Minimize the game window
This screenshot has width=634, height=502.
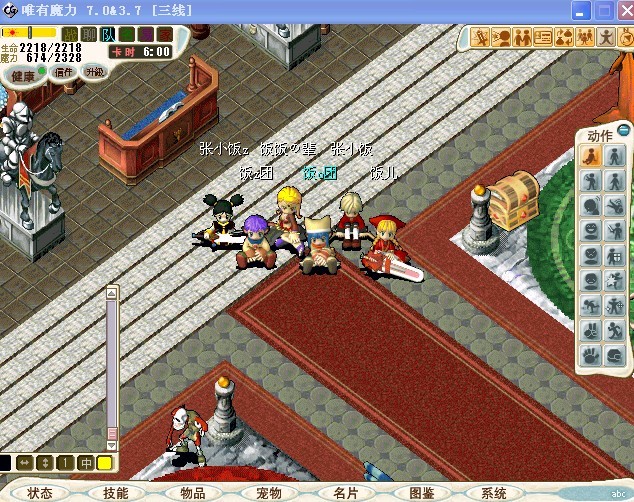[x=580, y=10]
